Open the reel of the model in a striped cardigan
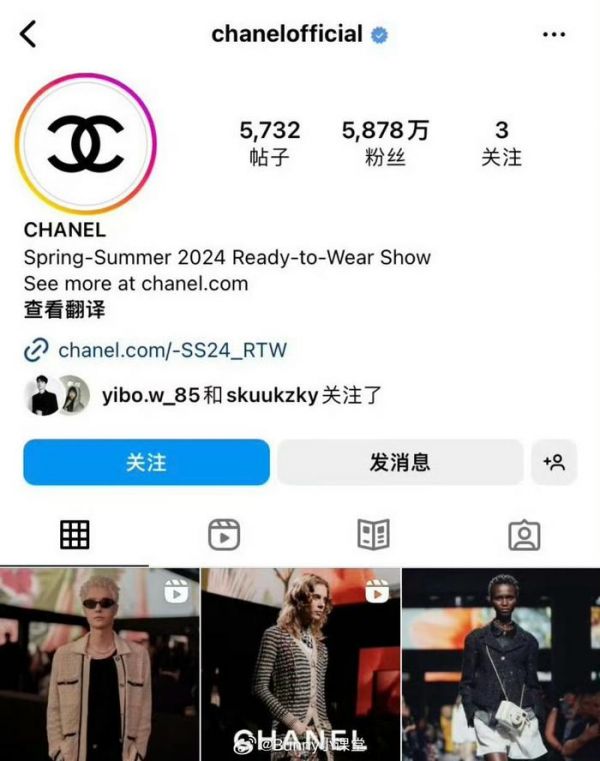Image resolution: width=600 pixels, height=761 pixels. pyautogui.click(x=300, y=665)
